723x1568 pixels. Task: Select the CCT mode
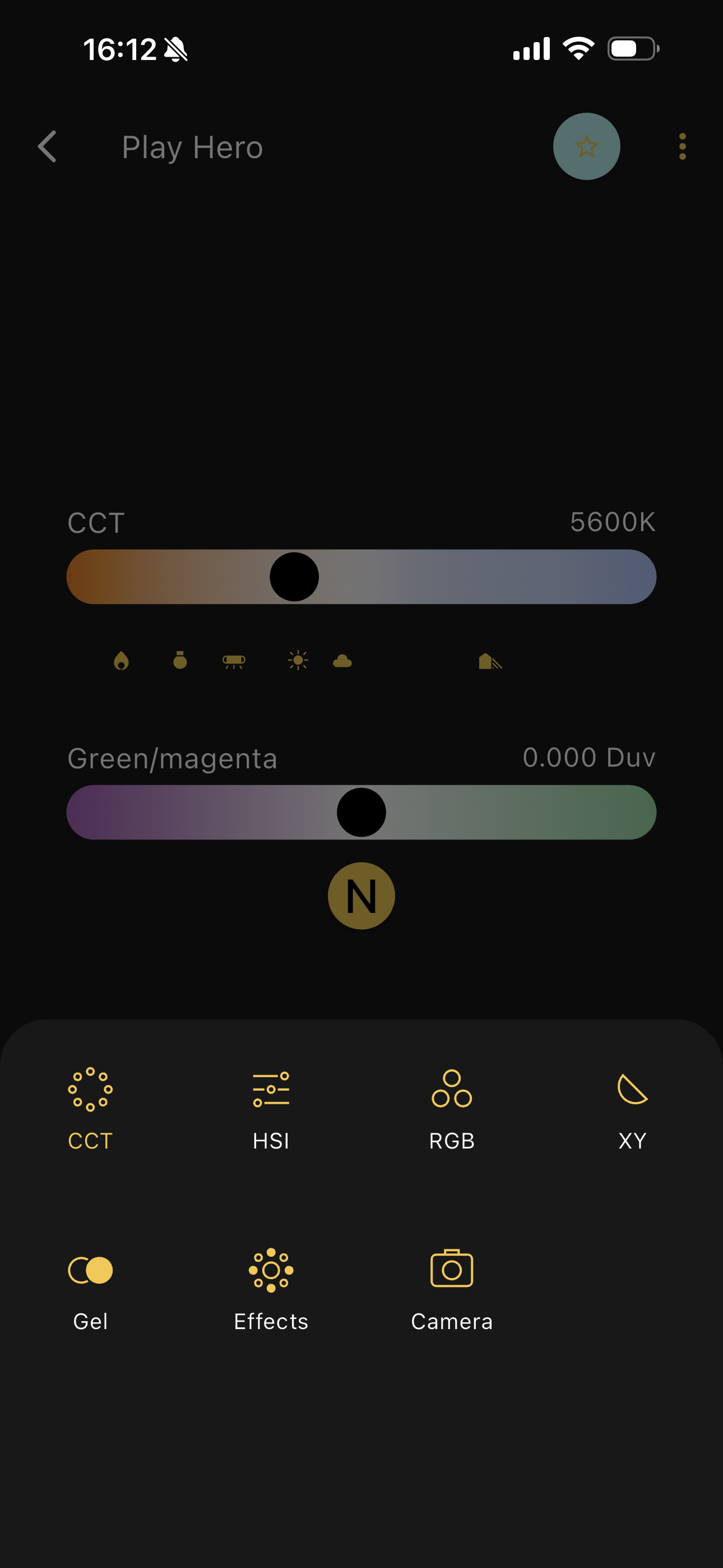click(x=90, y=1108)
